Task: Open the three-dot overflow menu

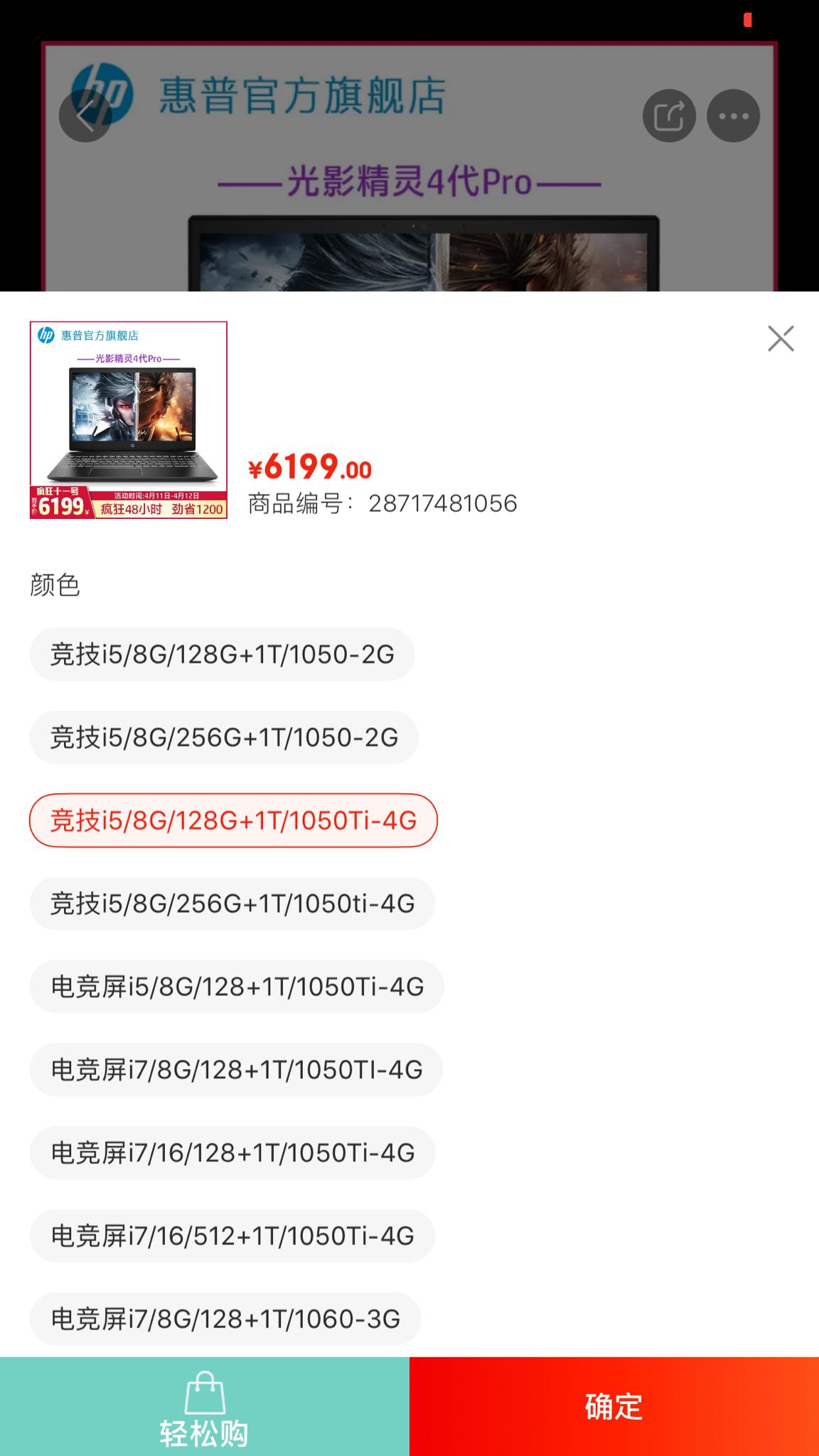Action: [733, 116]
